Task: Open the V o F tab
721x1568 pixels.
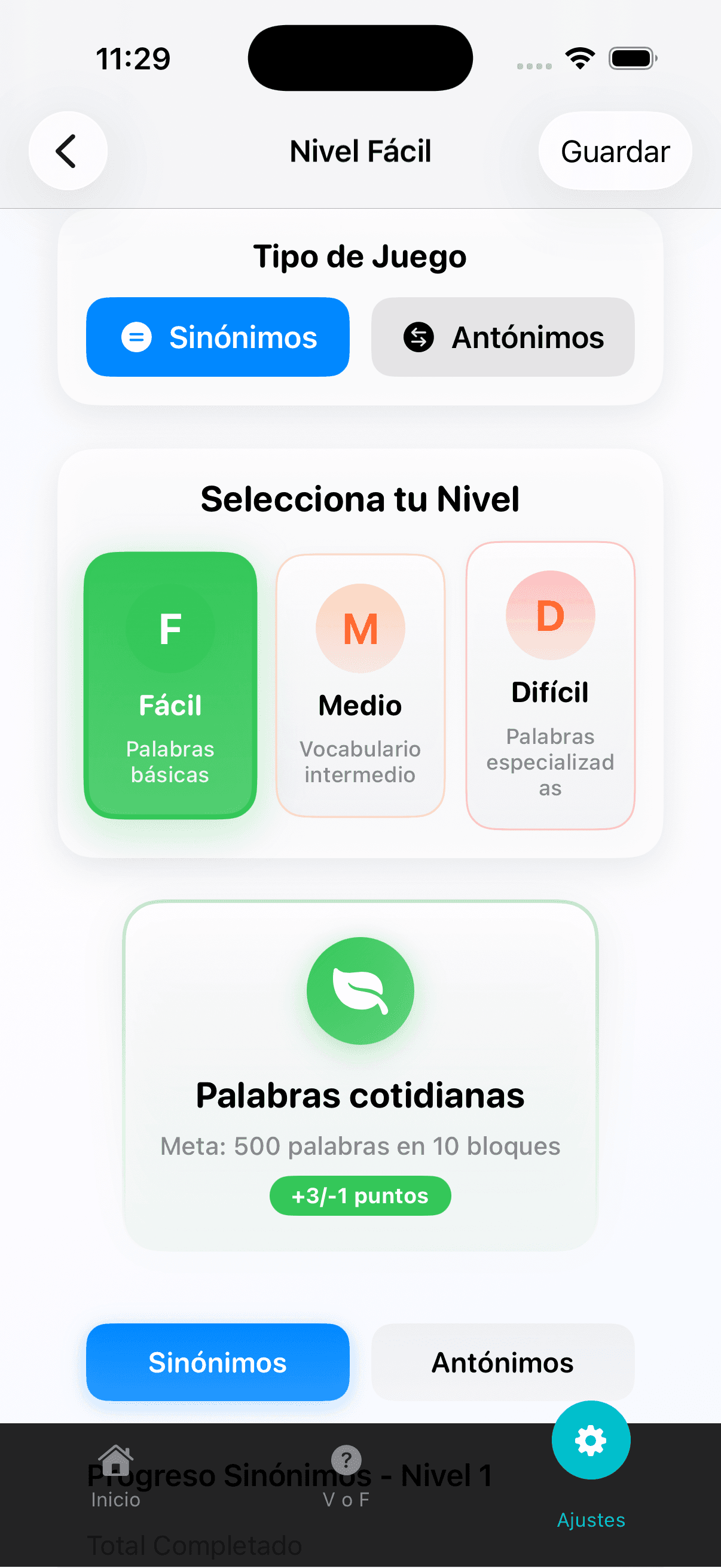Action: 346,1467
